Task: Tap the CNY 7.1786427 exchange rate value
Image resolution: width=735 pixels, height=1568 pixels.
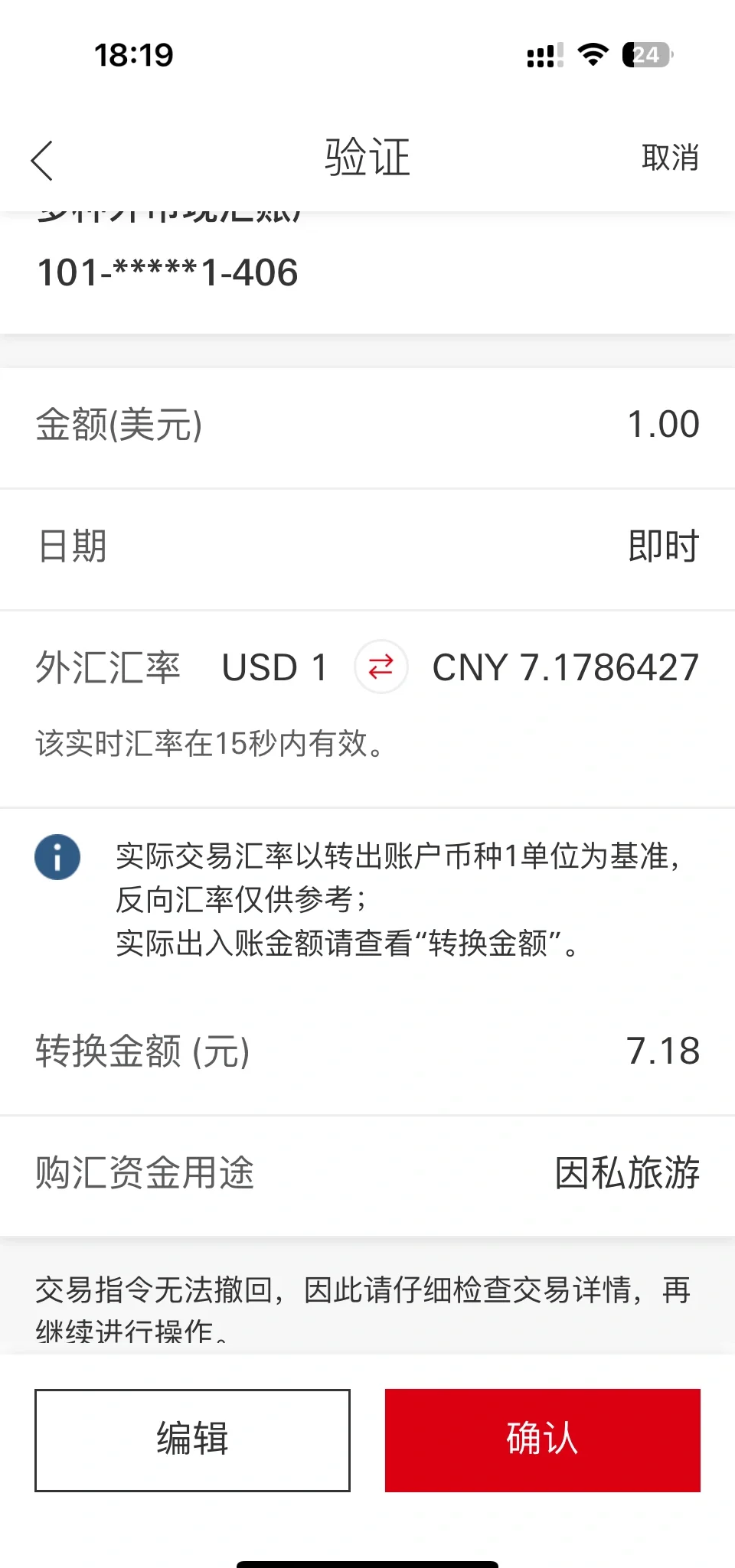Action: tap(565, 667)
